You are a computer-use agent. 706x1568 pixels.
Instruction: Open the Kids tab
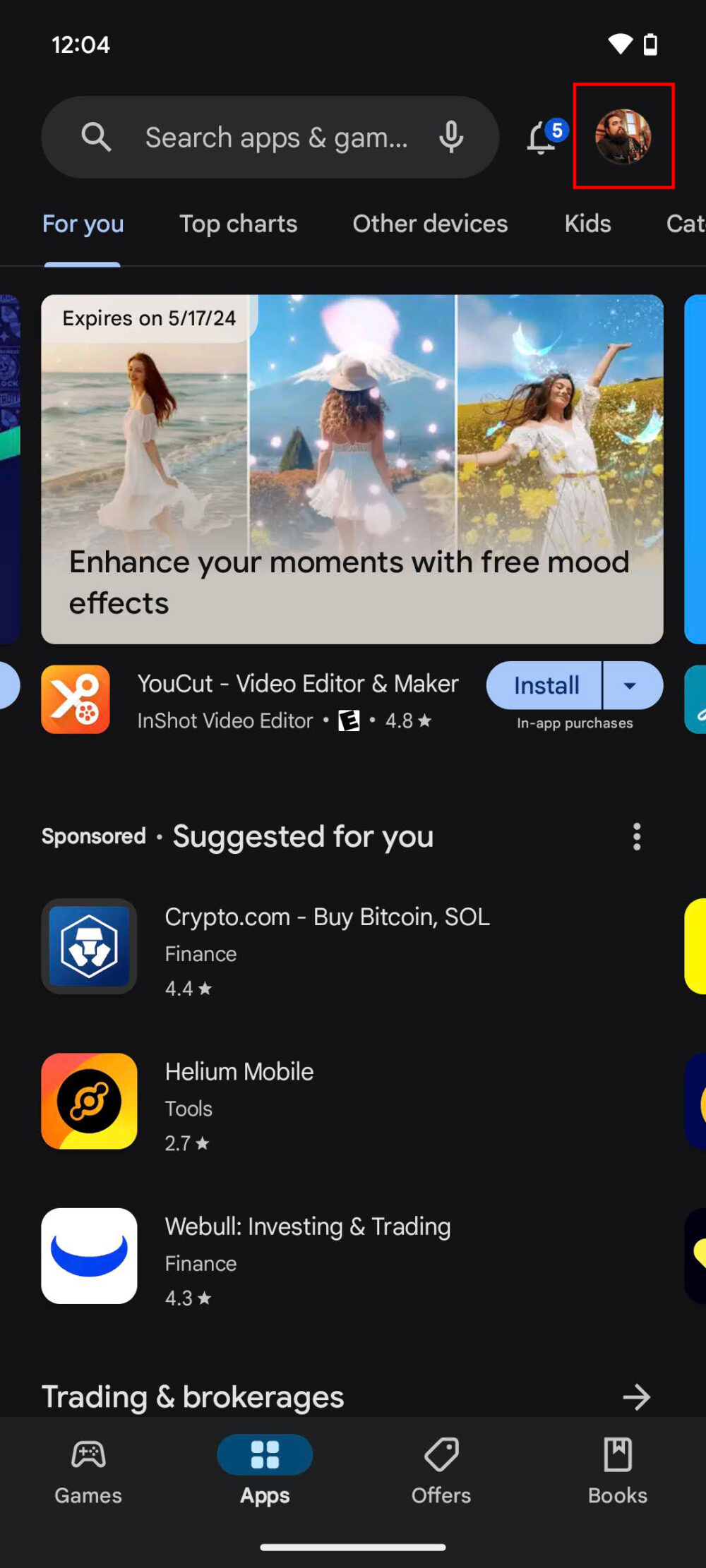click(x=587, y=224)
